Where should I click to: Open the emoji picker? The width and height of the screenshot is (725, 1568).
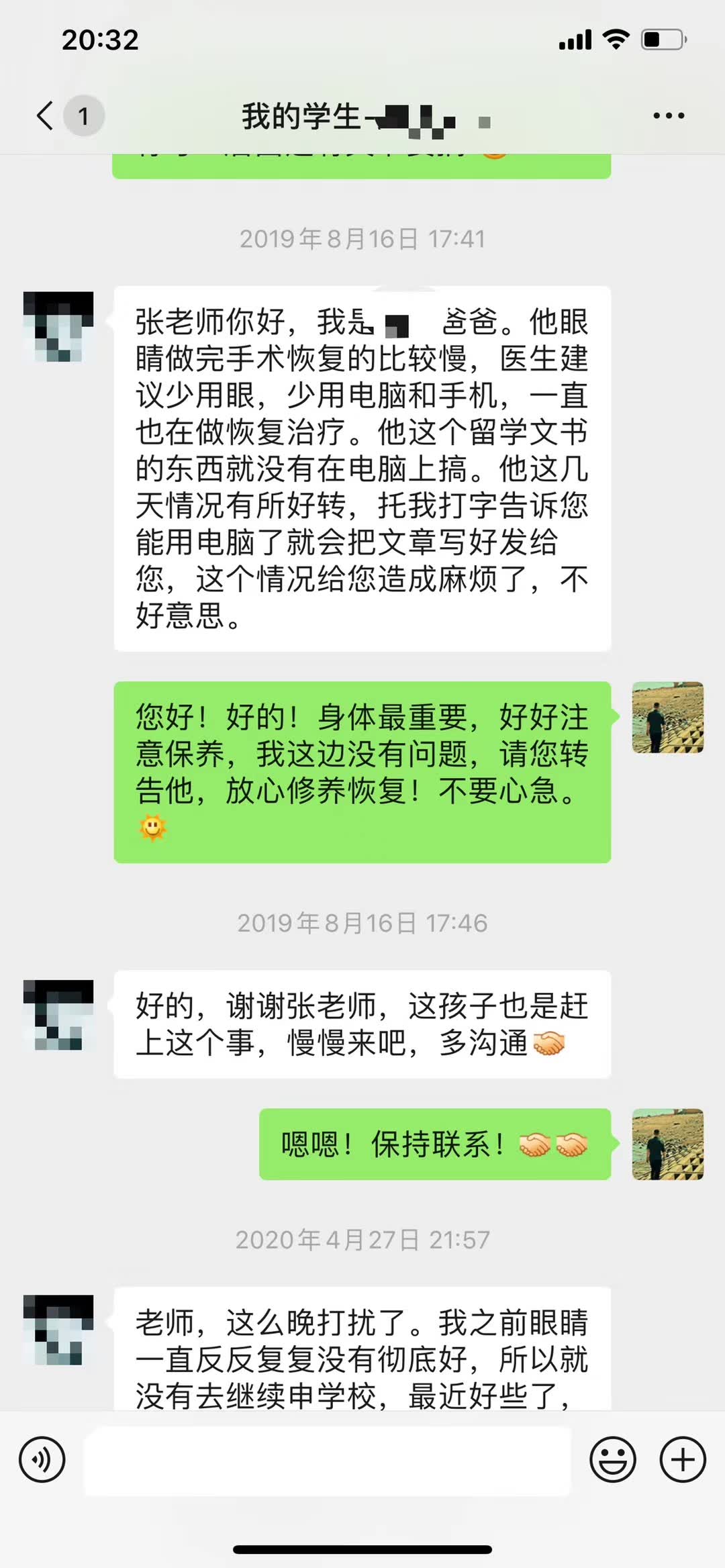(612, 1459)
